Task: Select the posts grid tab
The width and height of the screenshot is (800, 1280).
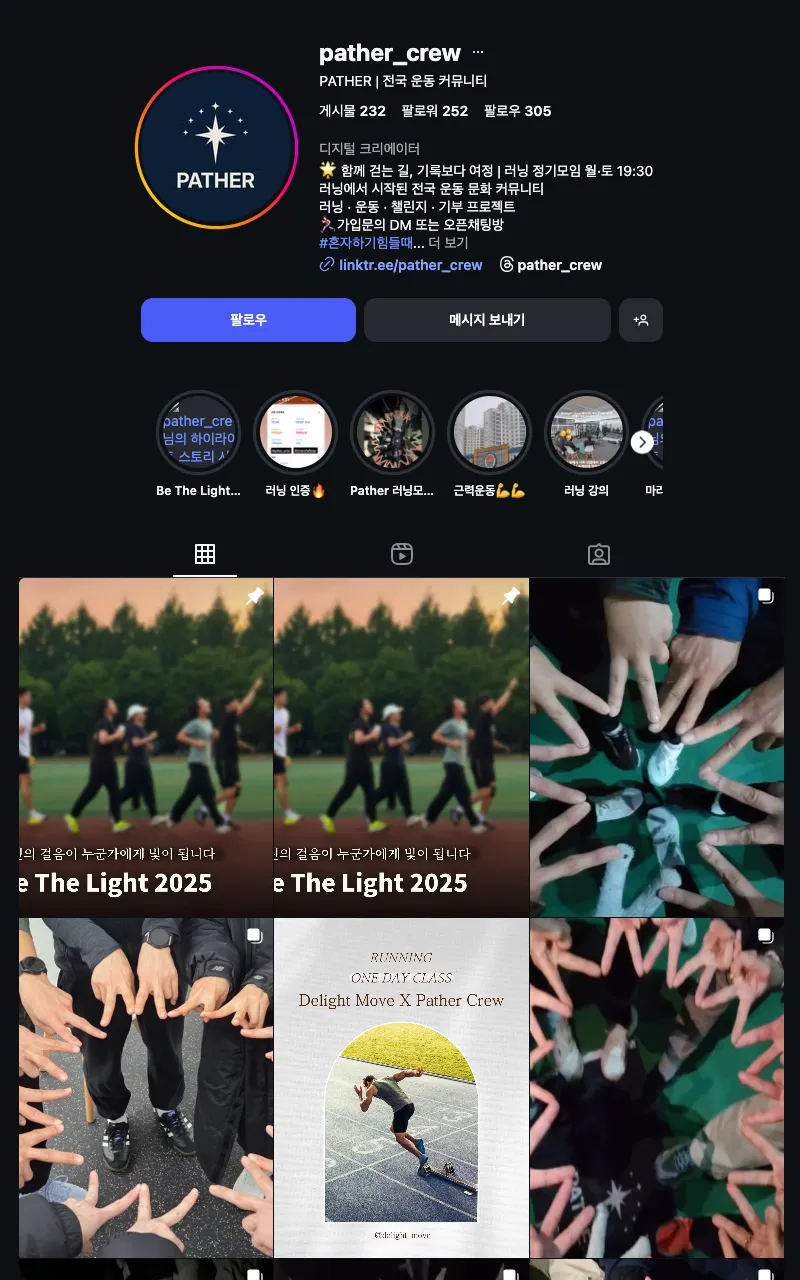Action: (x=205, y=554)
